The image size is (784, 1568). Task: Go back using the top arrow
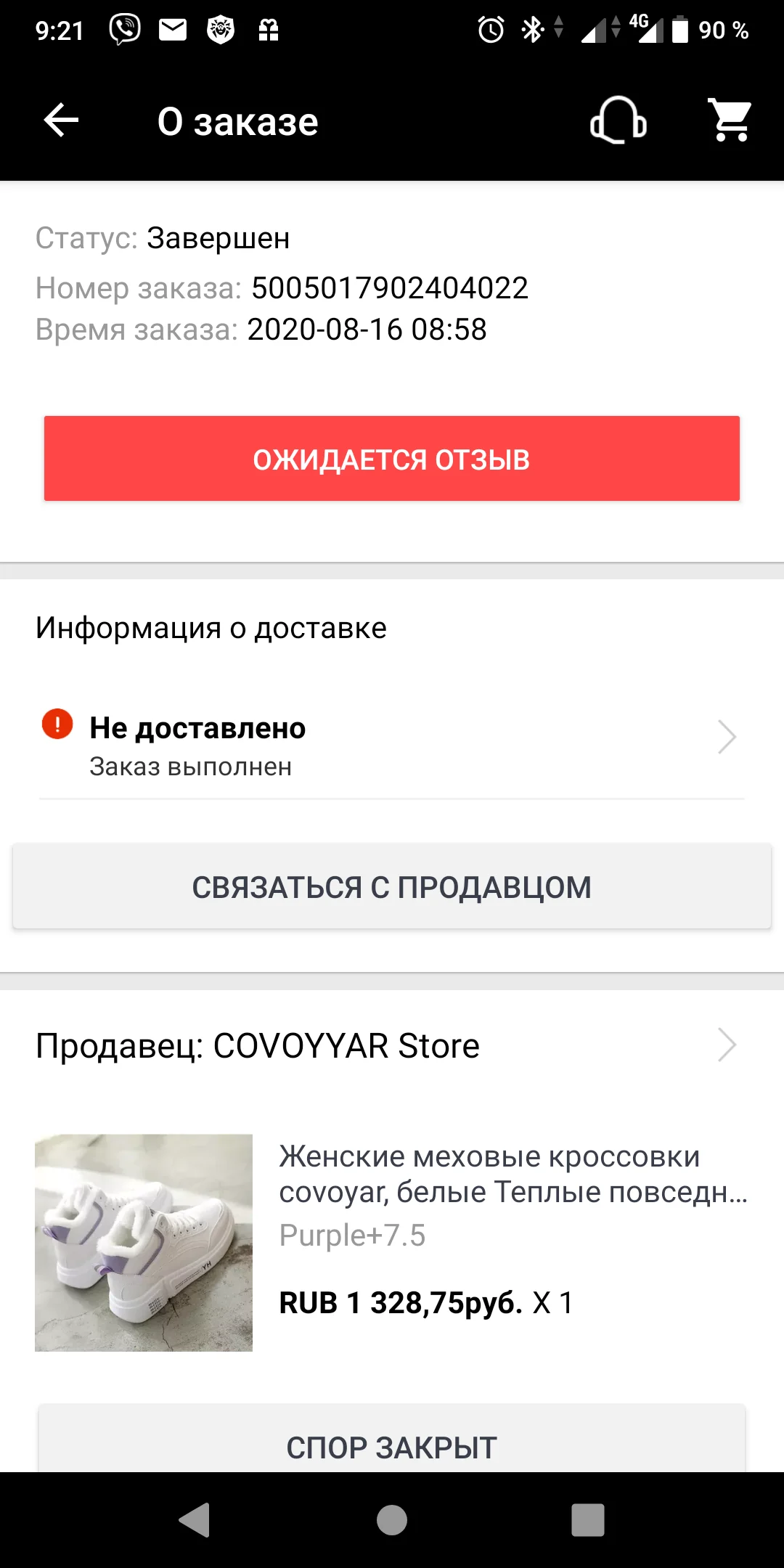62,121
